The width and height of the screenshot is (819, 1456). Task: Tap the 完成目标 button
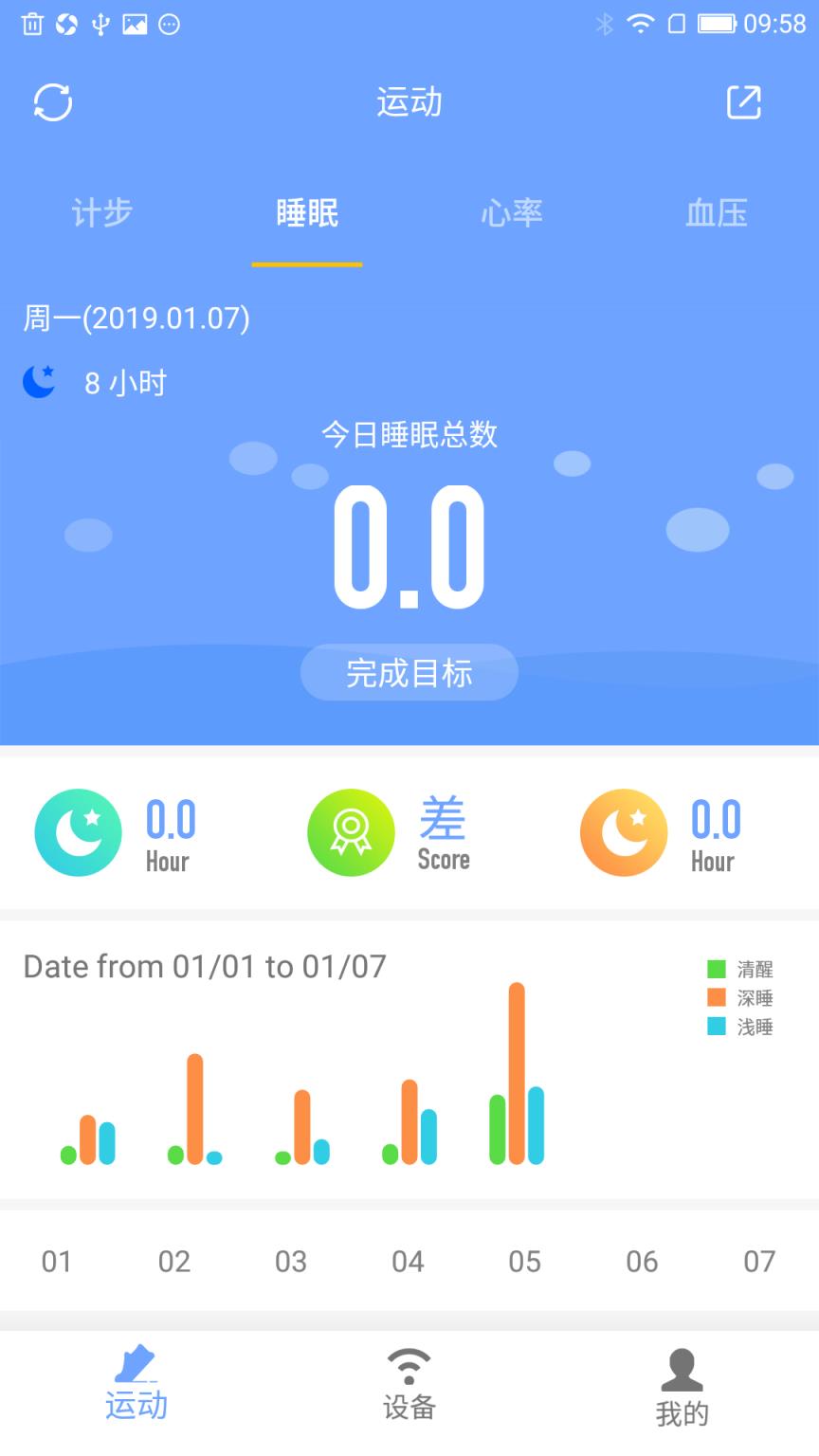point(409,673)
